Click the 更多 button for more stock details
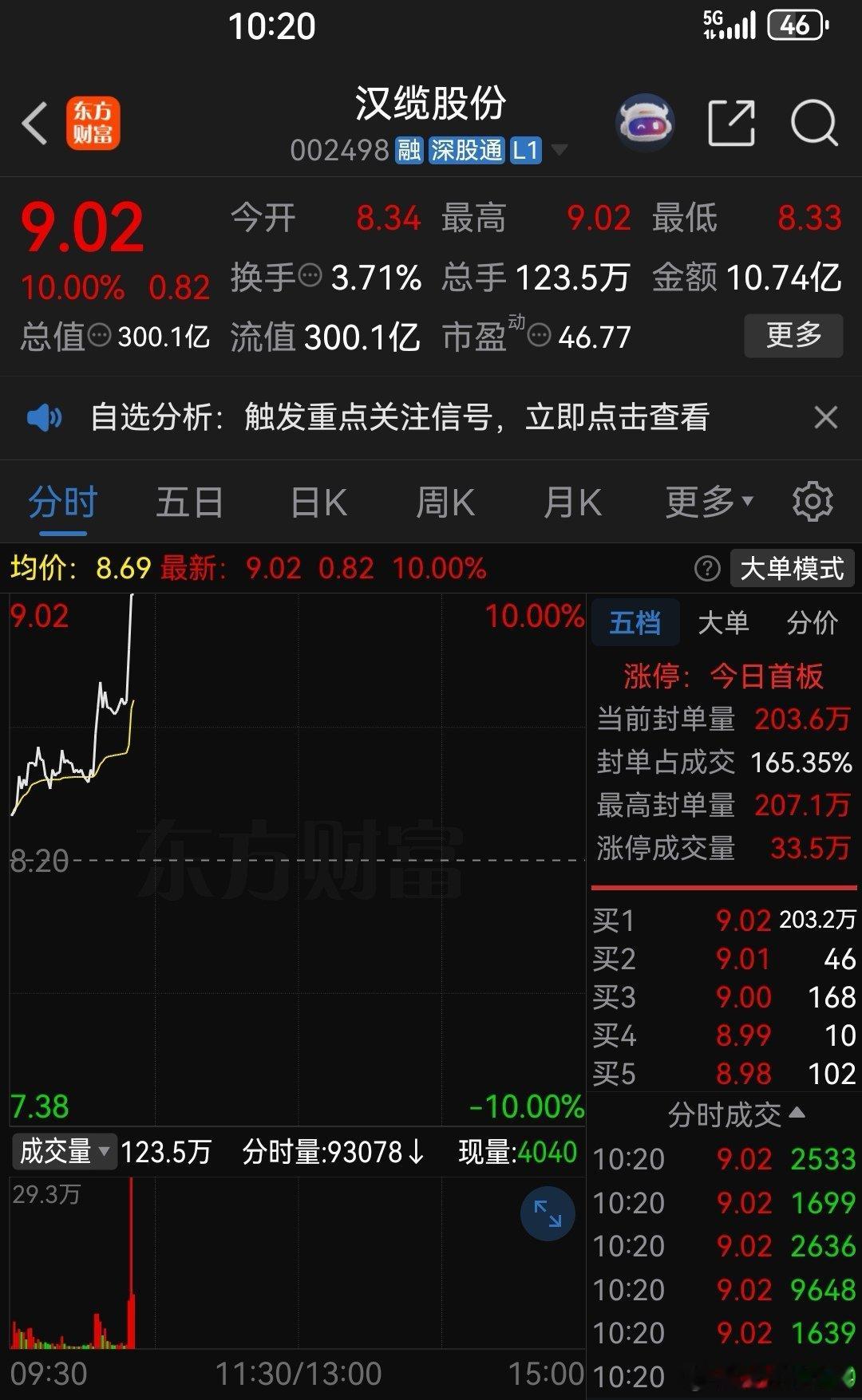Screen dimensions: 862x1400 (x=793, y=336)
